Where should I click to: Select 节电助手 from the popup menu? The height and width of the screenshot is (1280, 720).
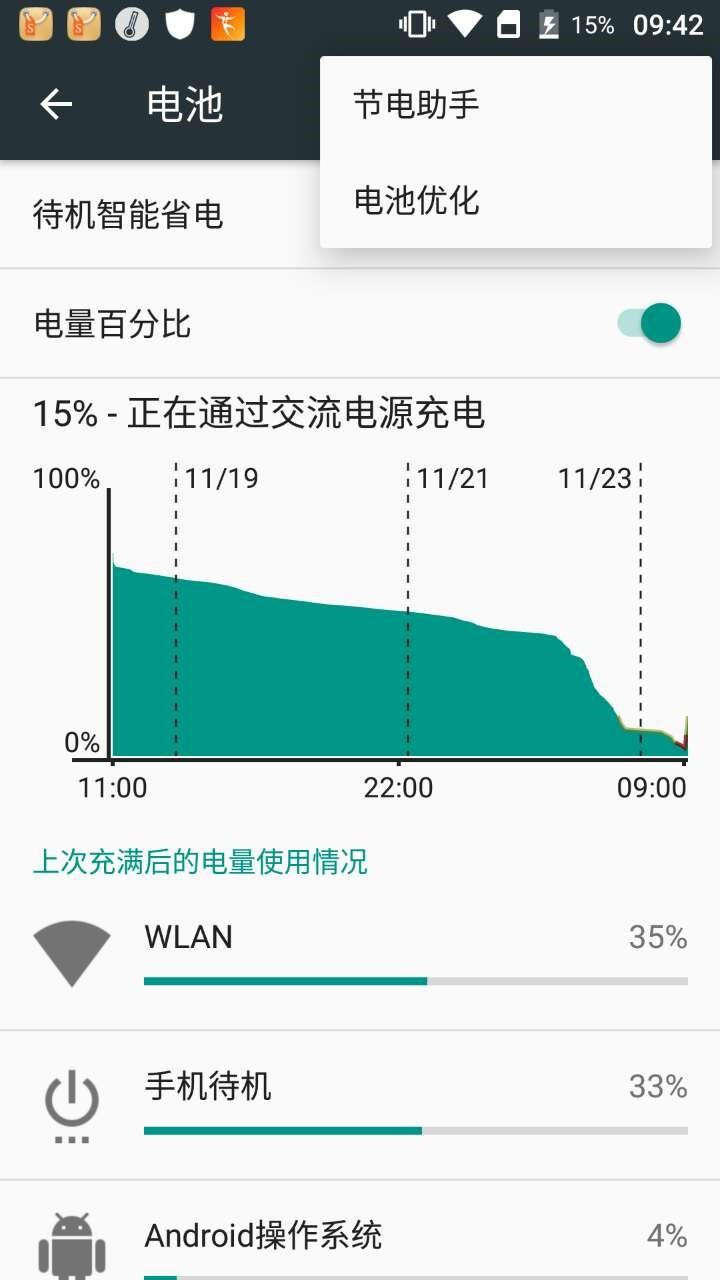515,104
